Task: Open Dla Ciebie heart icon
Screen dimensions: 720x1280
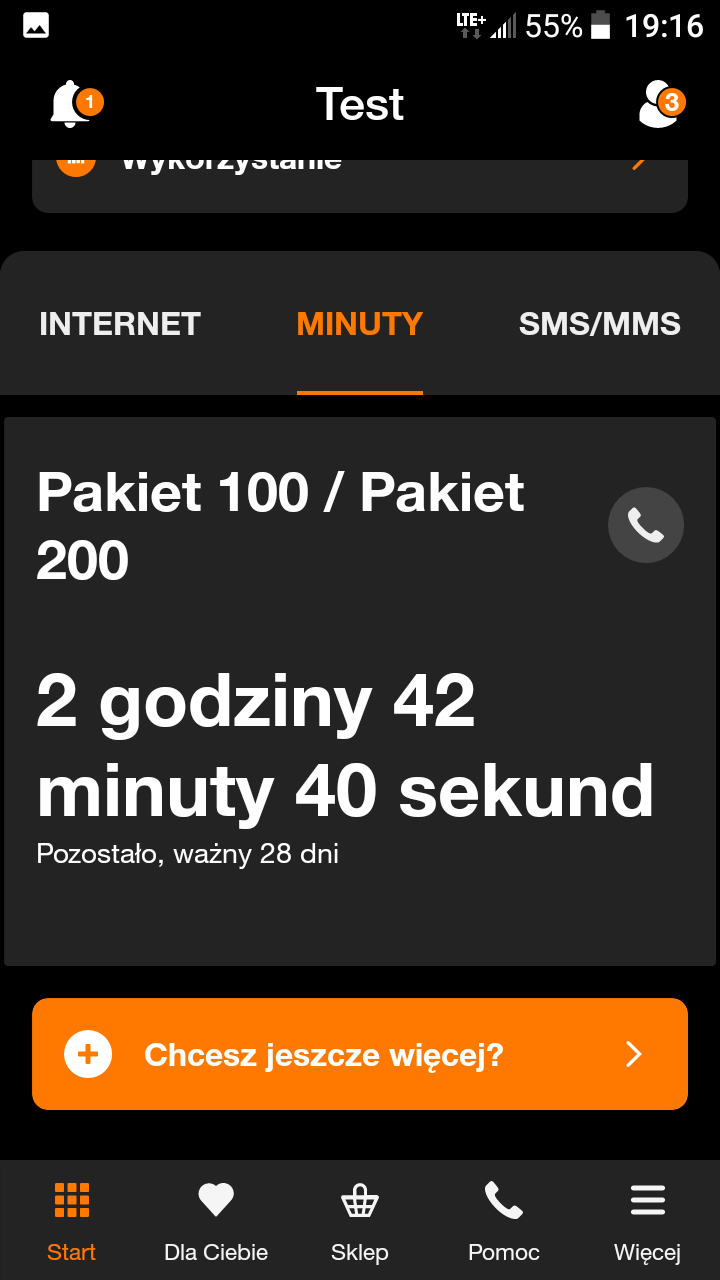Action: click(x=215, y=1199)
